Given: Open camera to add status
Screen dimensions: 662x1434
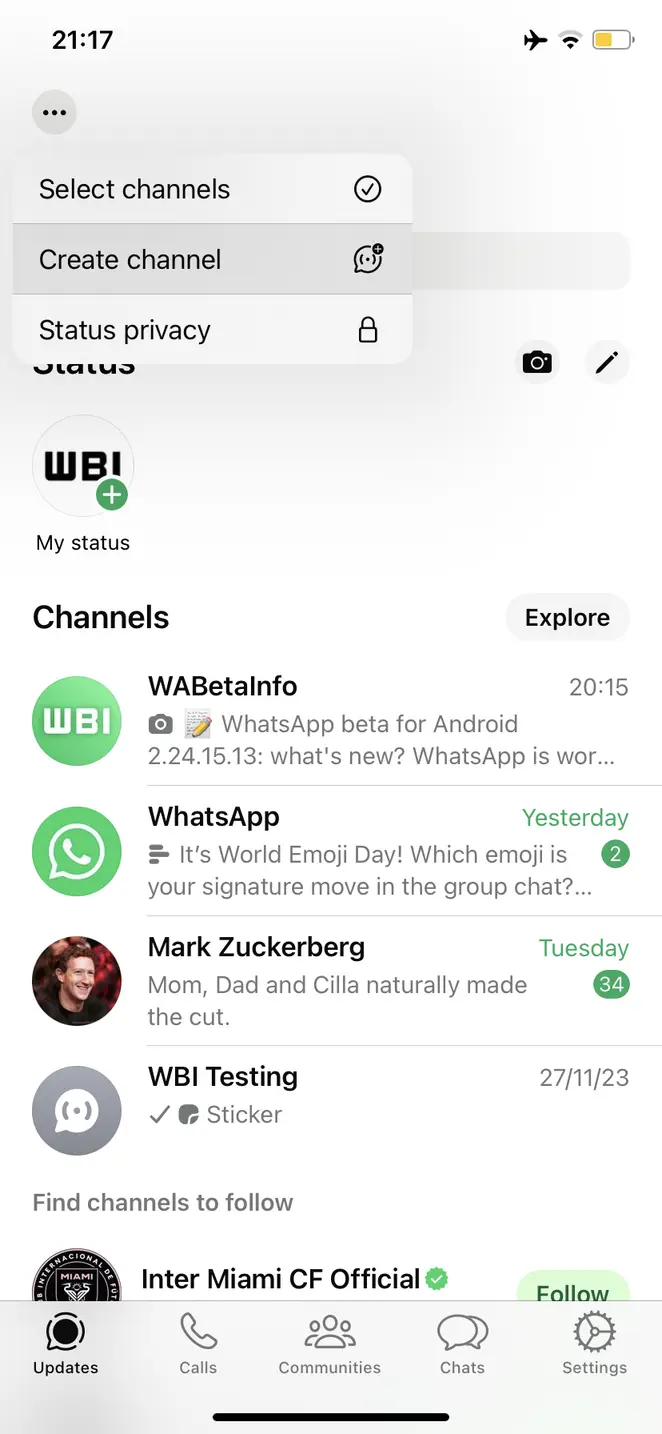Looking at the screenshot, I should (x=537, y=362).
